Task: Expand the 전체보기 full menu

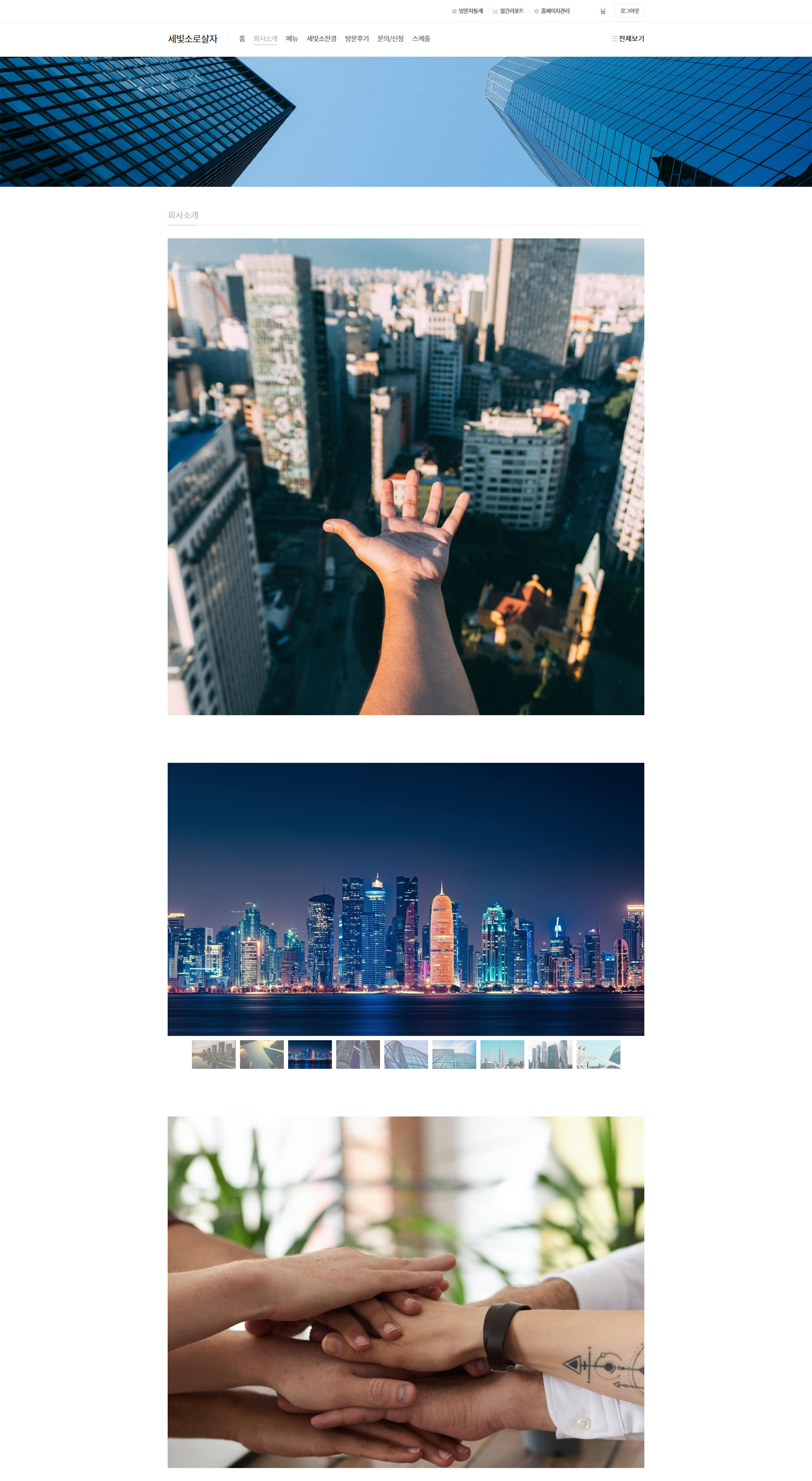Action: click(628, 39)
